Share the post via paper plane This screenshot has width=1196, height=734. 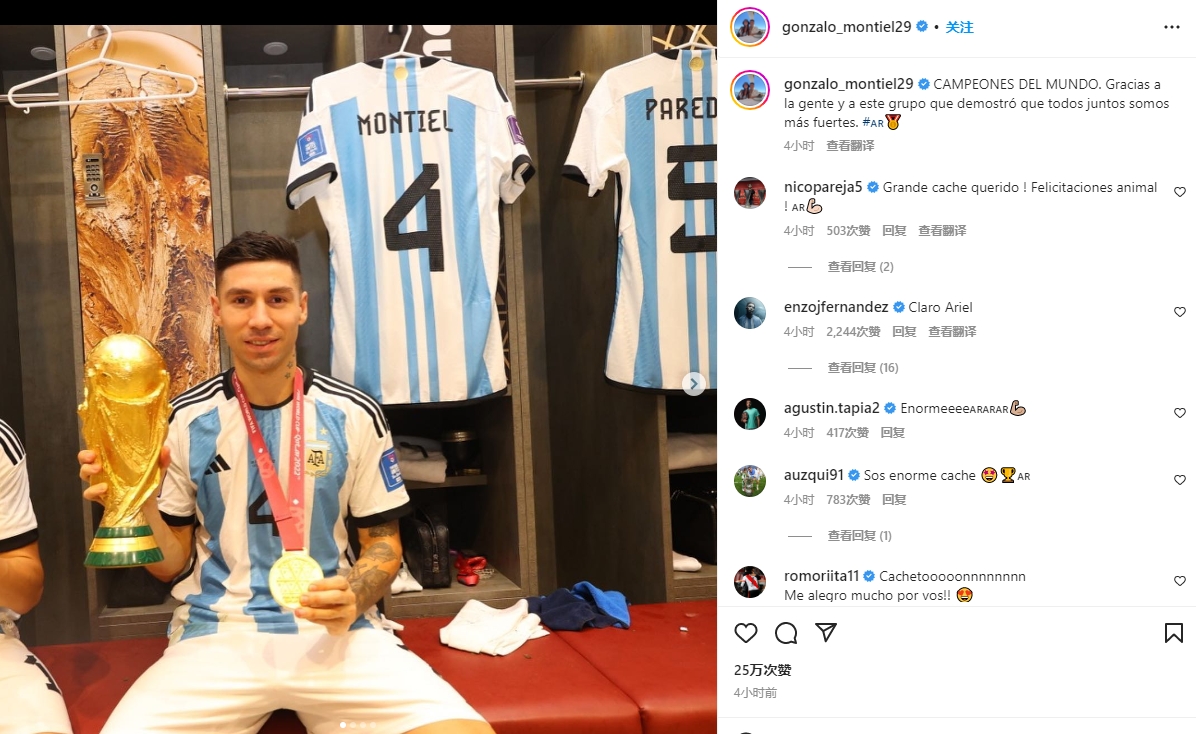click(x=825, y=633)
